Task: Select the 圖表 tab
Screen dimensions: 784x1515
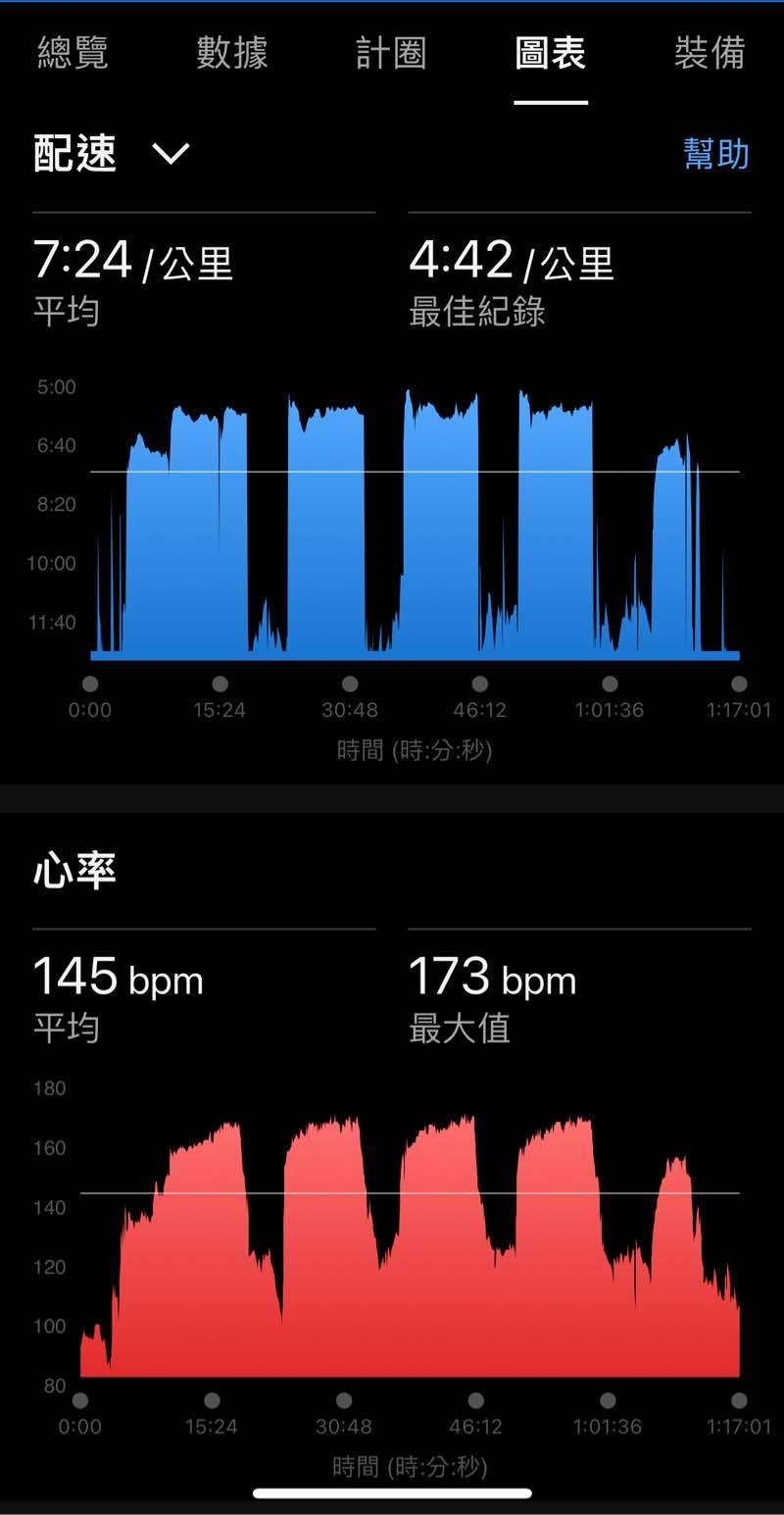Action: (550, 53)
